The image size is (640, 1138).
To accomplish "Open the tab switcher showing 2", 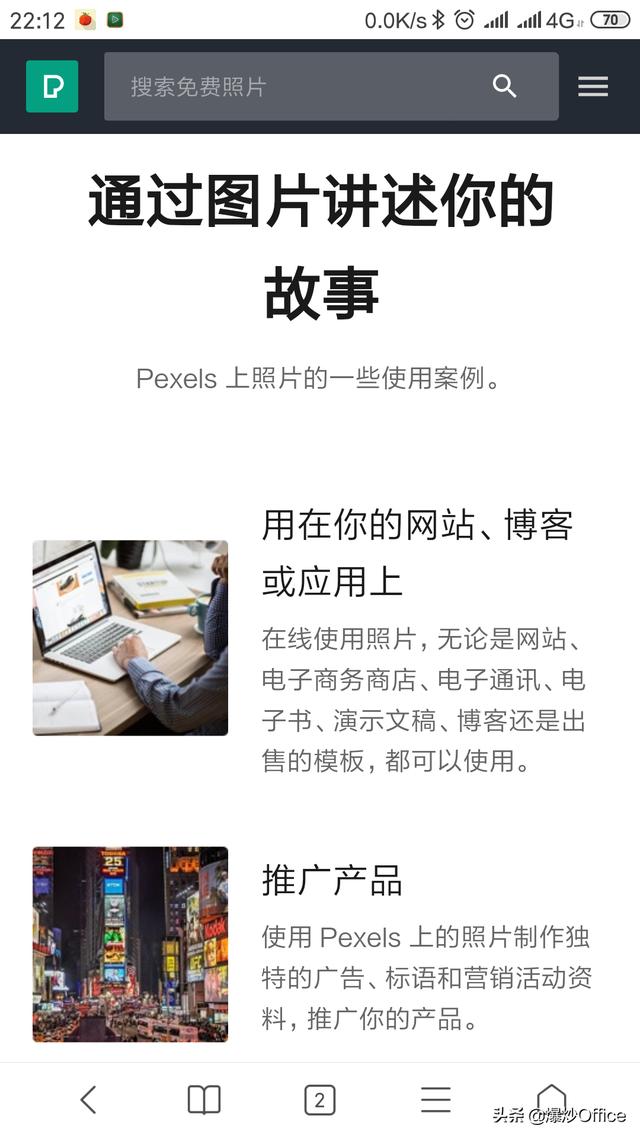I will pos(319,1101).
